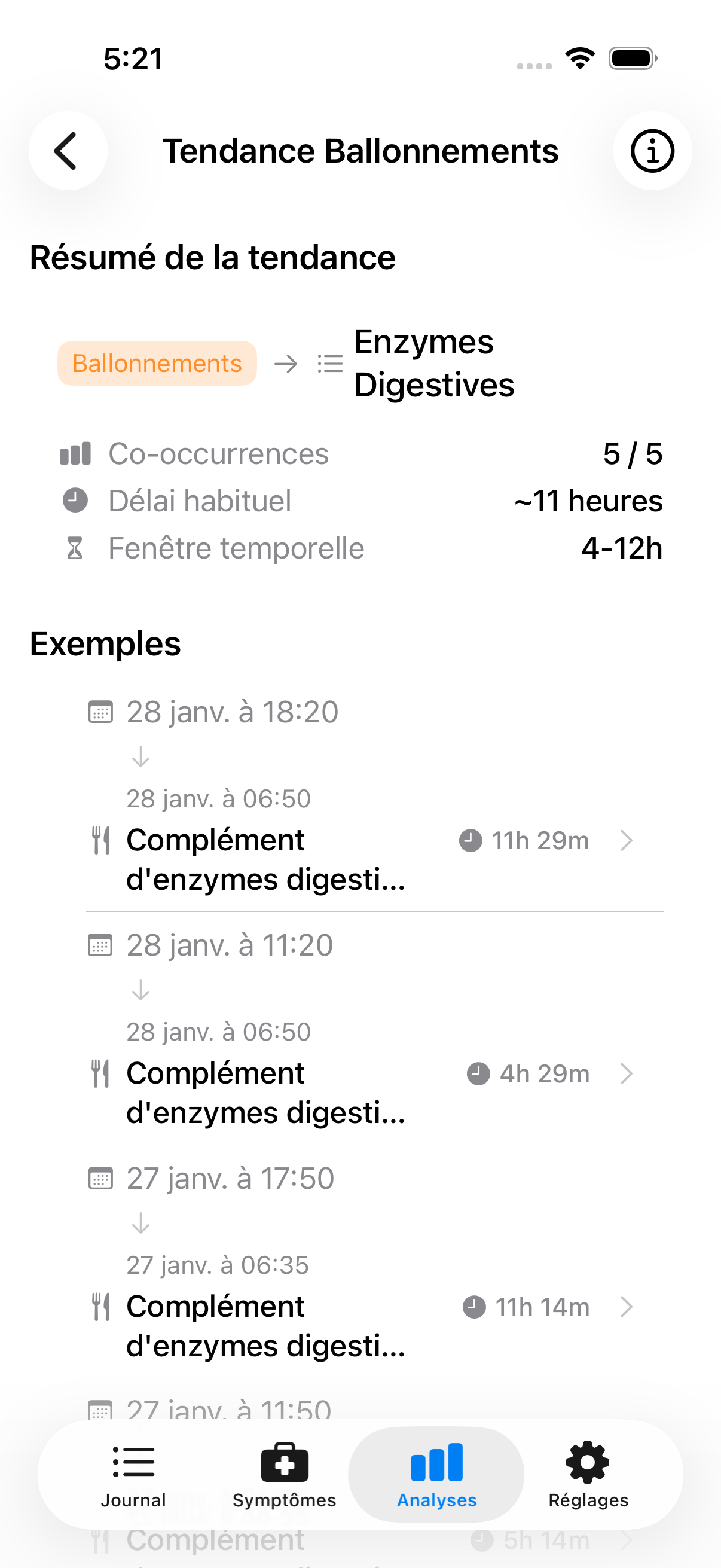The image size is (721, 1568).
Task: Tap the back arrow to leave Tendance Ballonnements
Action: pos(68,151)
